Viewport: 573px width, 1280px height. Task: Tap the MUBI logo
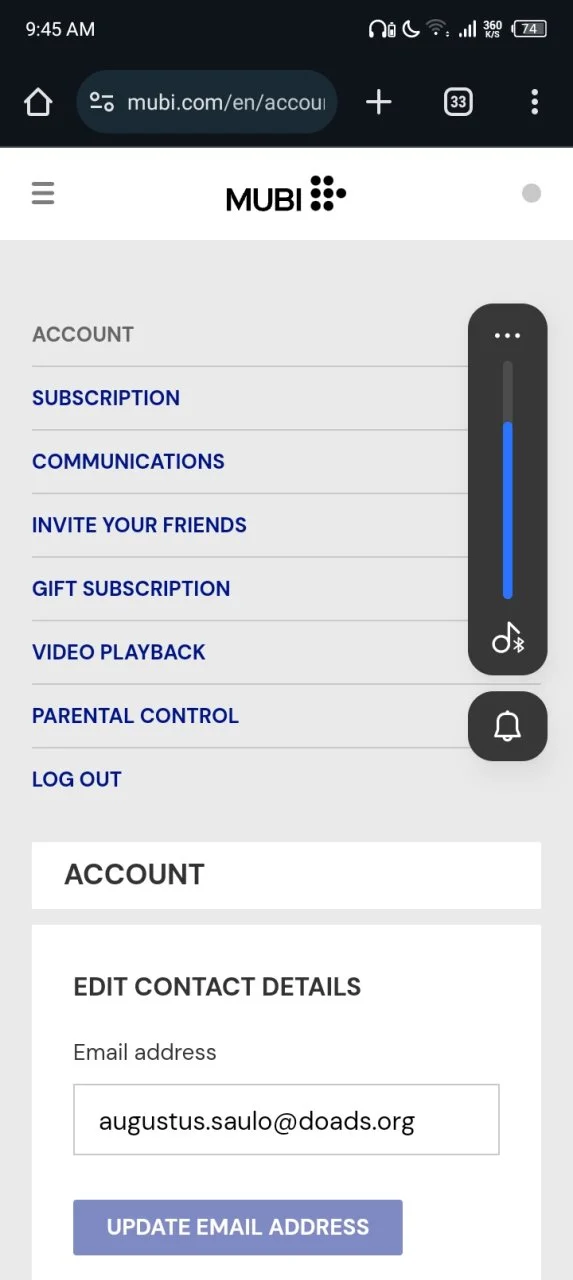pos(286,193)
